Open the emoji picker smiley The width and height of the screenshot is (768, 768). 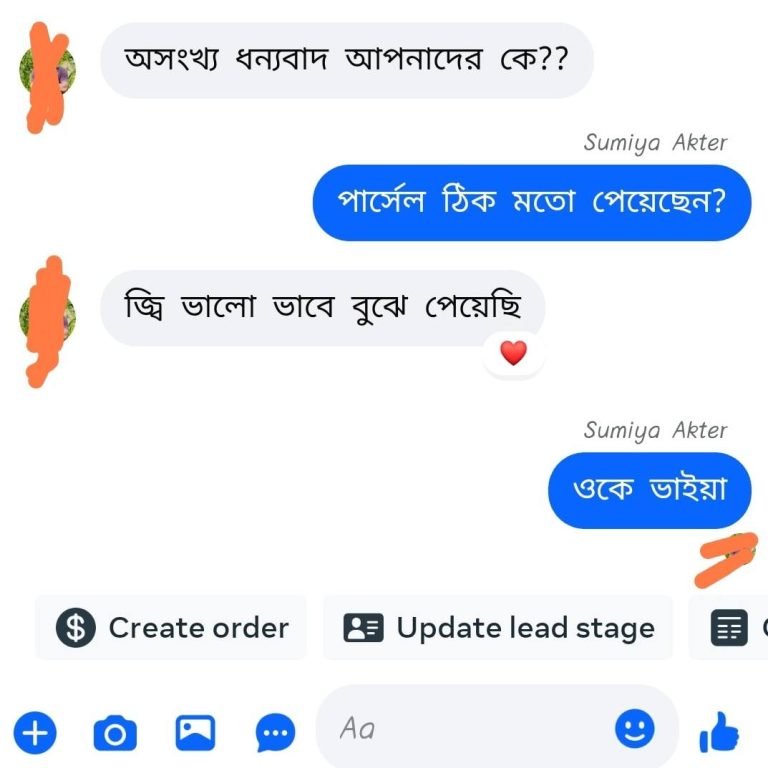point(634,728)
